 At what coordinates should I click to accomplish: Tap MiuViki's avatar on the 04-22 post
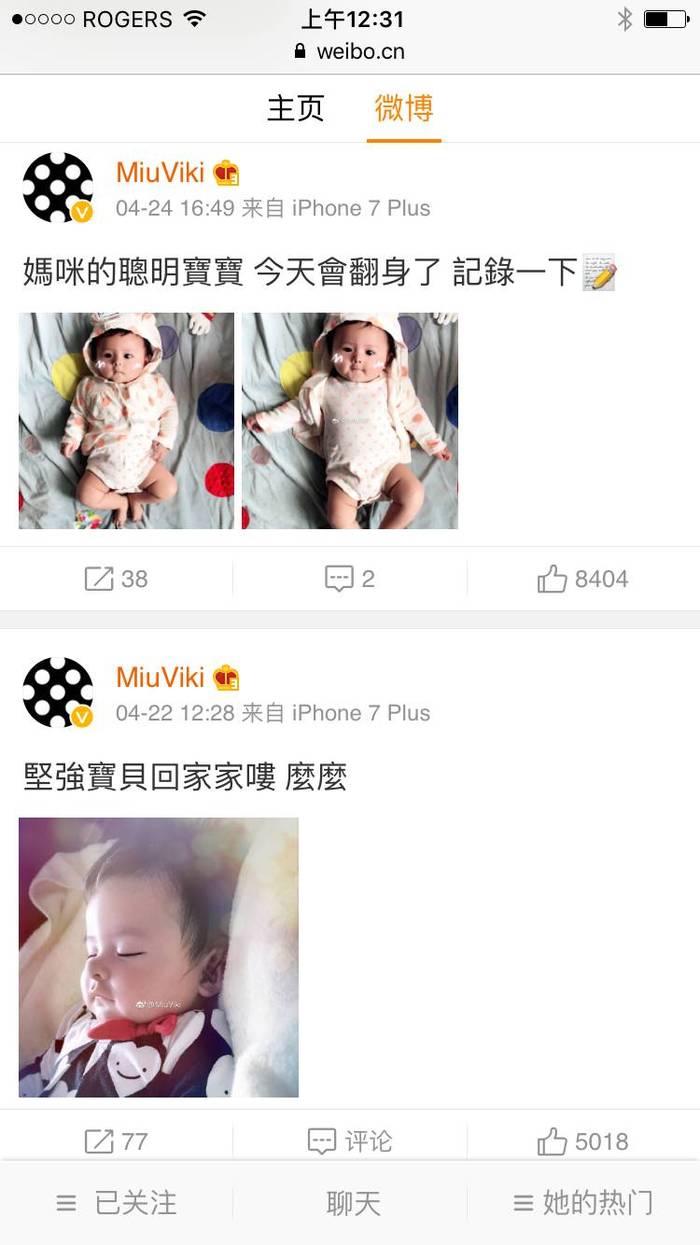click(57, 692)
